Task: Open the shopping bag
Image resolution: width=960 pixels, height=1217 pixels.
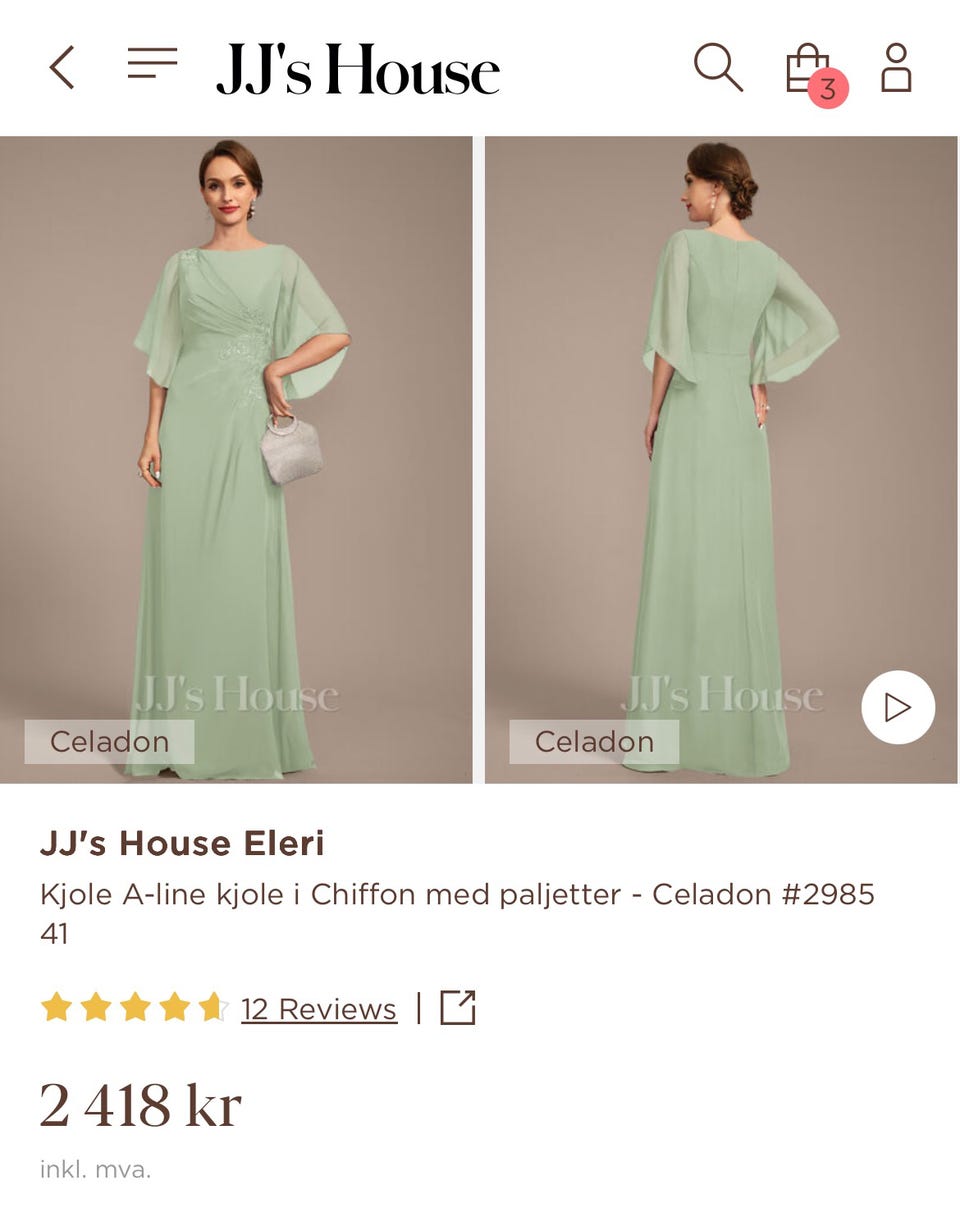Action: click(x=808, y=68)
